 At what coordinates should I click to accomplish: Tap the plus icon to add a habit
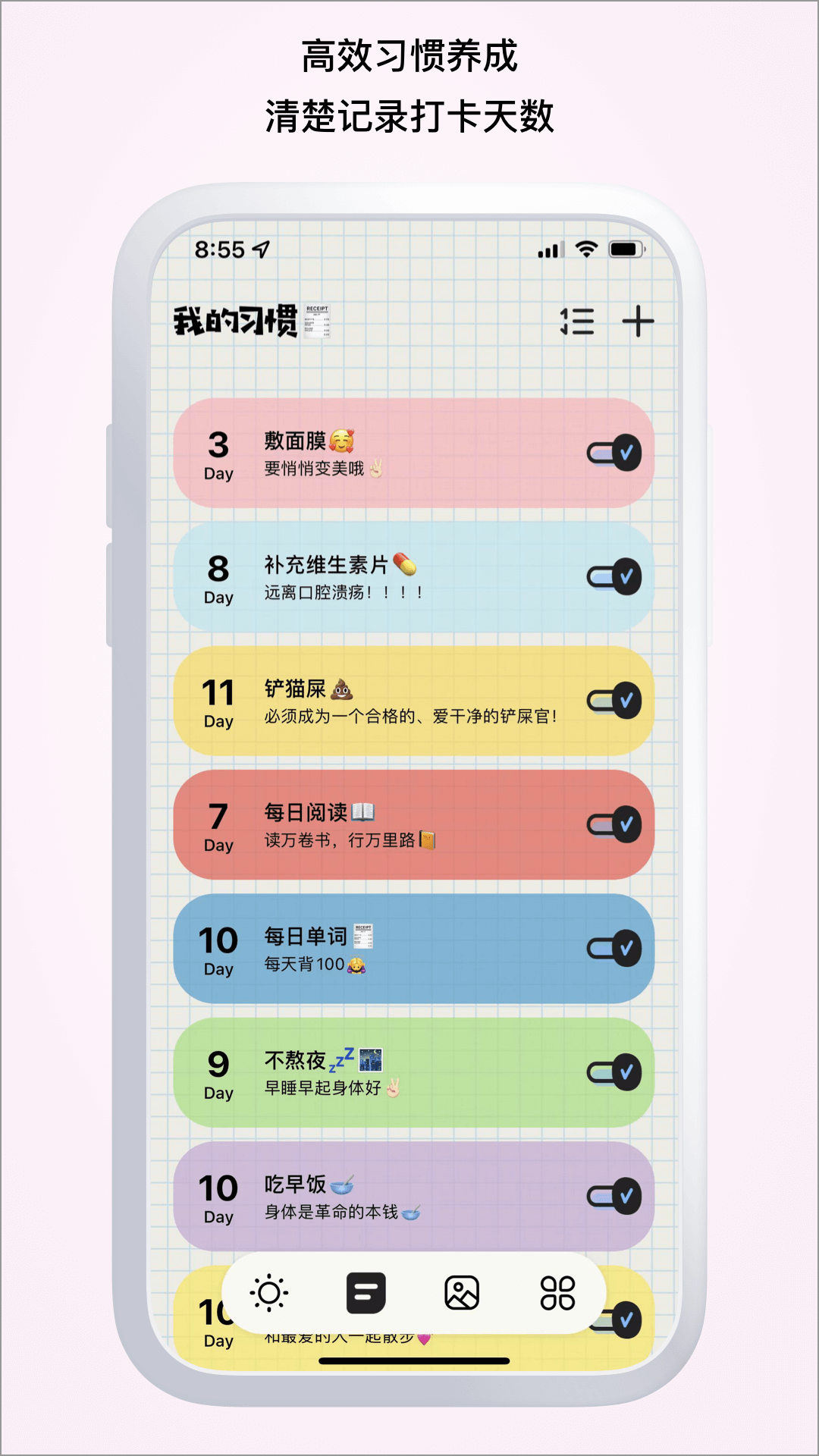pos(638,322)
